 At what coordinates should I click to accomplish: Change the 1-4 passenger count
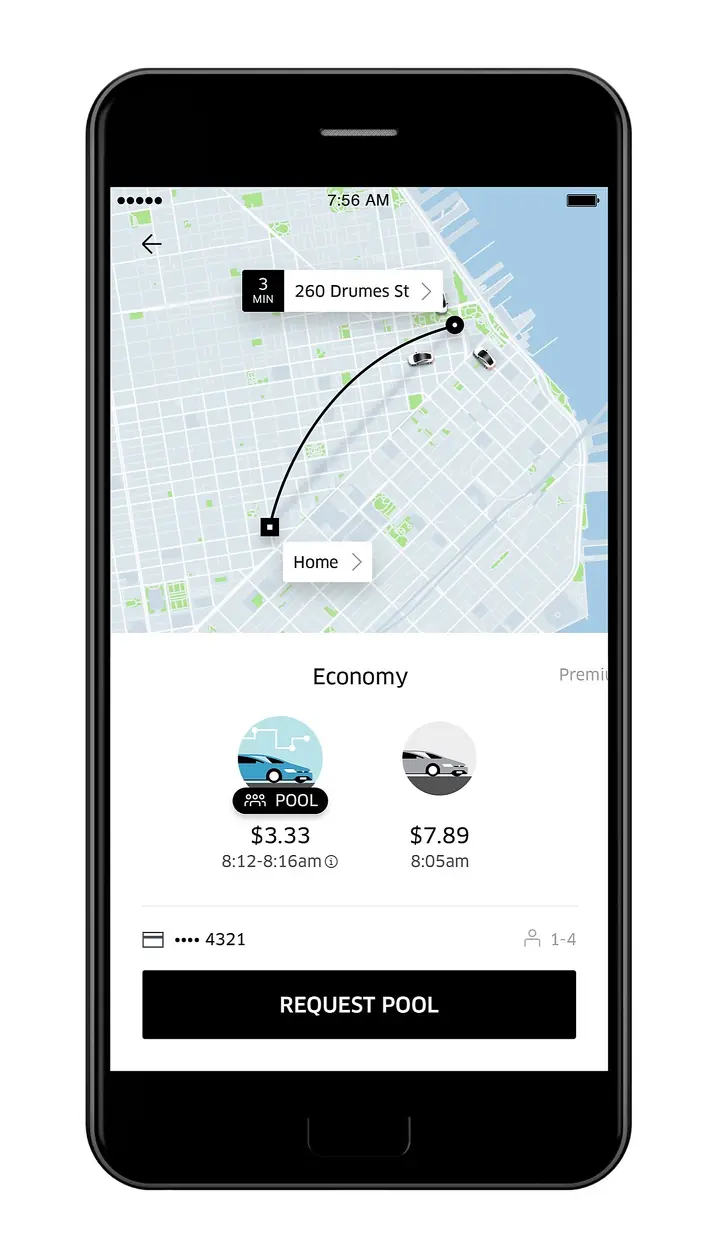click(550, 939)
